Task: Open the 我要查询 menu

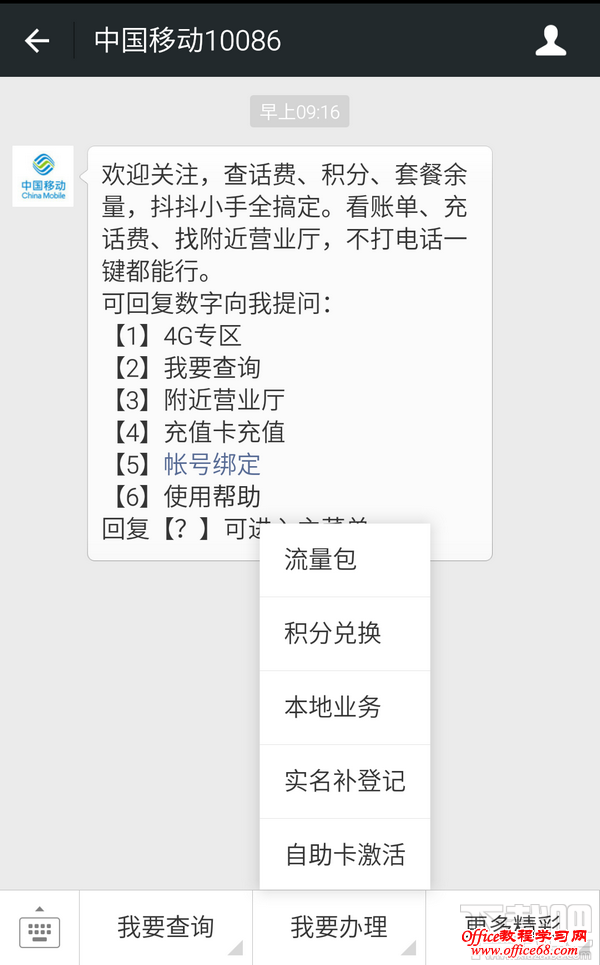Action: click(166, 927)
